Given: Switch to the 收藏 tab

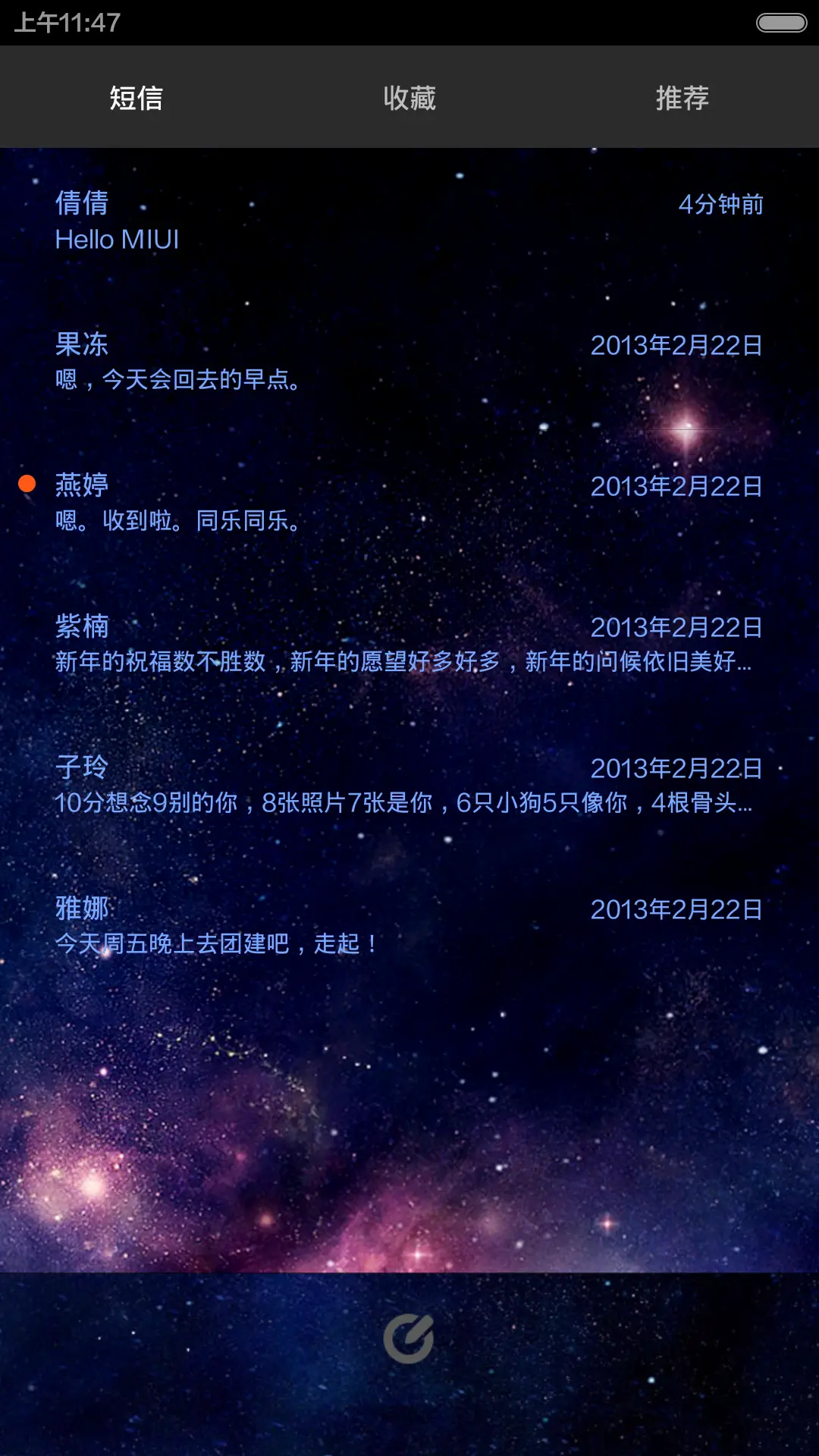Looking at the screenshot, I should click(409, 99).
